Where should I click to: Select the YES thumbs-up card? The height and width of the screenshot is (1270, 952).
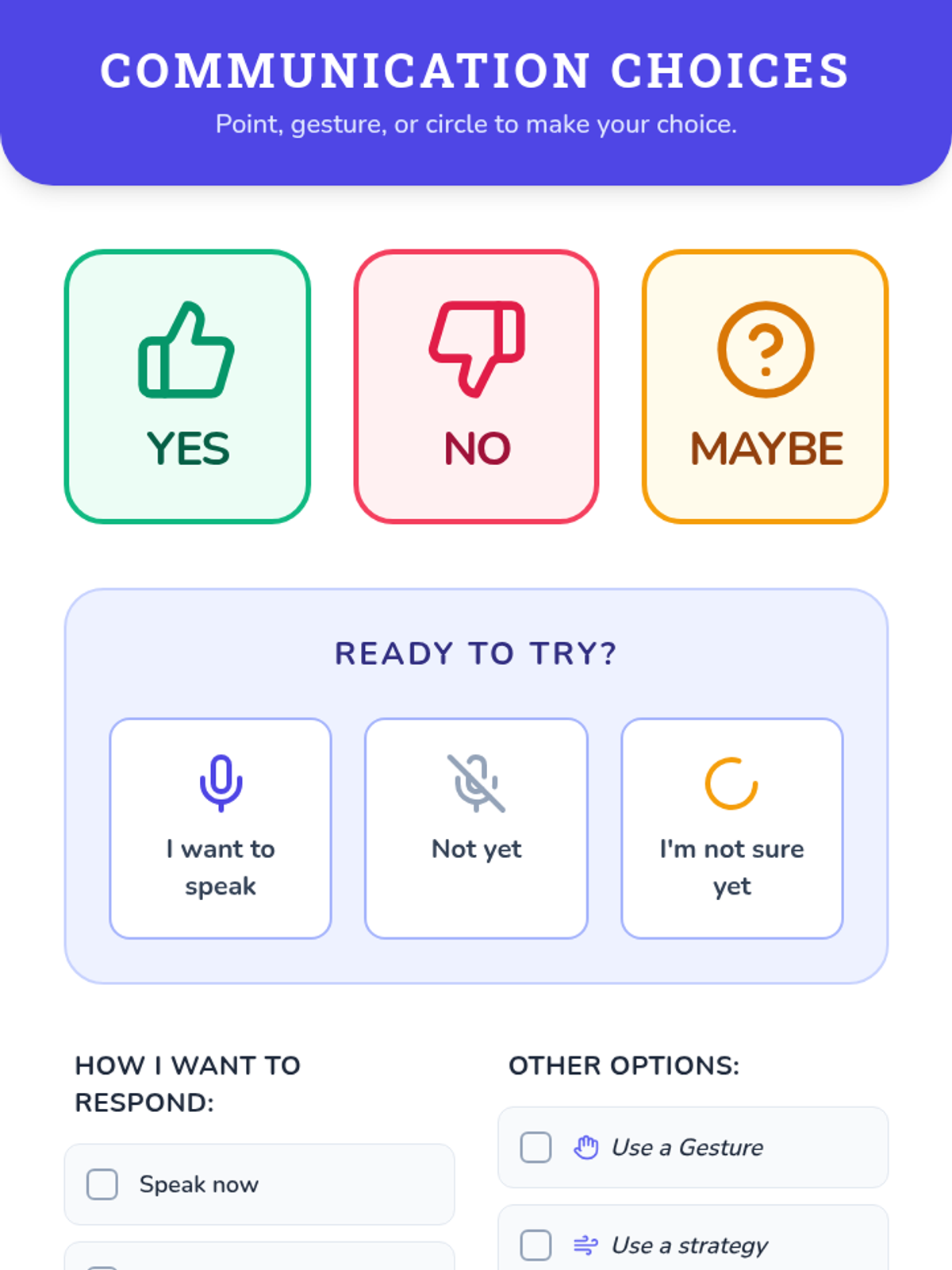click(187, 387)
